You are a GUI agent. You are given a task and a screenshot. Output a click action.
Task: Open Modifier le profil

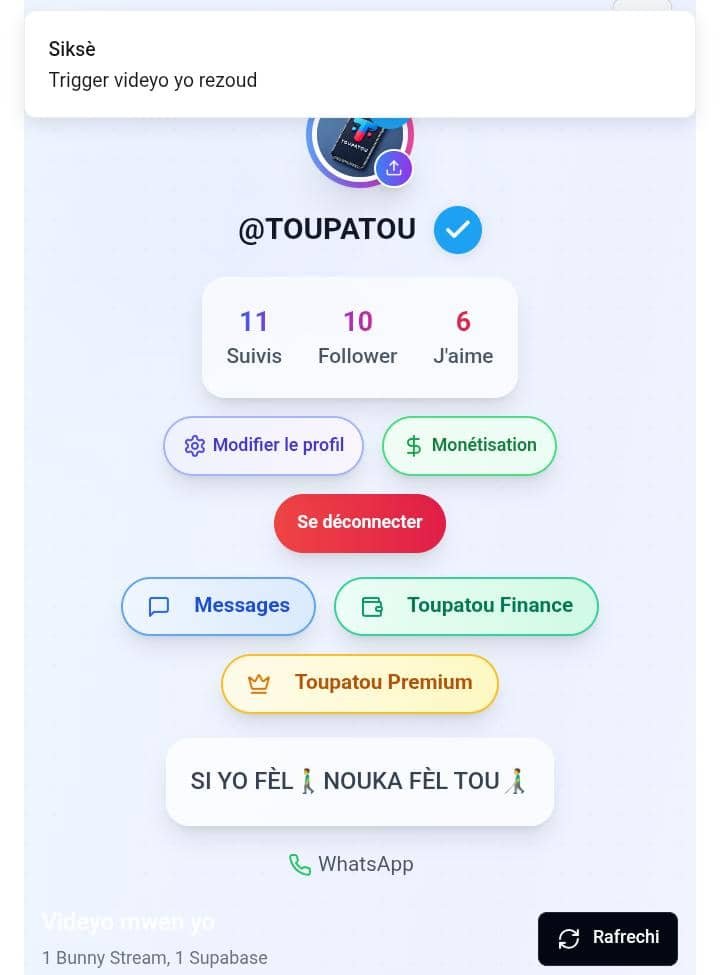pos(264,445)
